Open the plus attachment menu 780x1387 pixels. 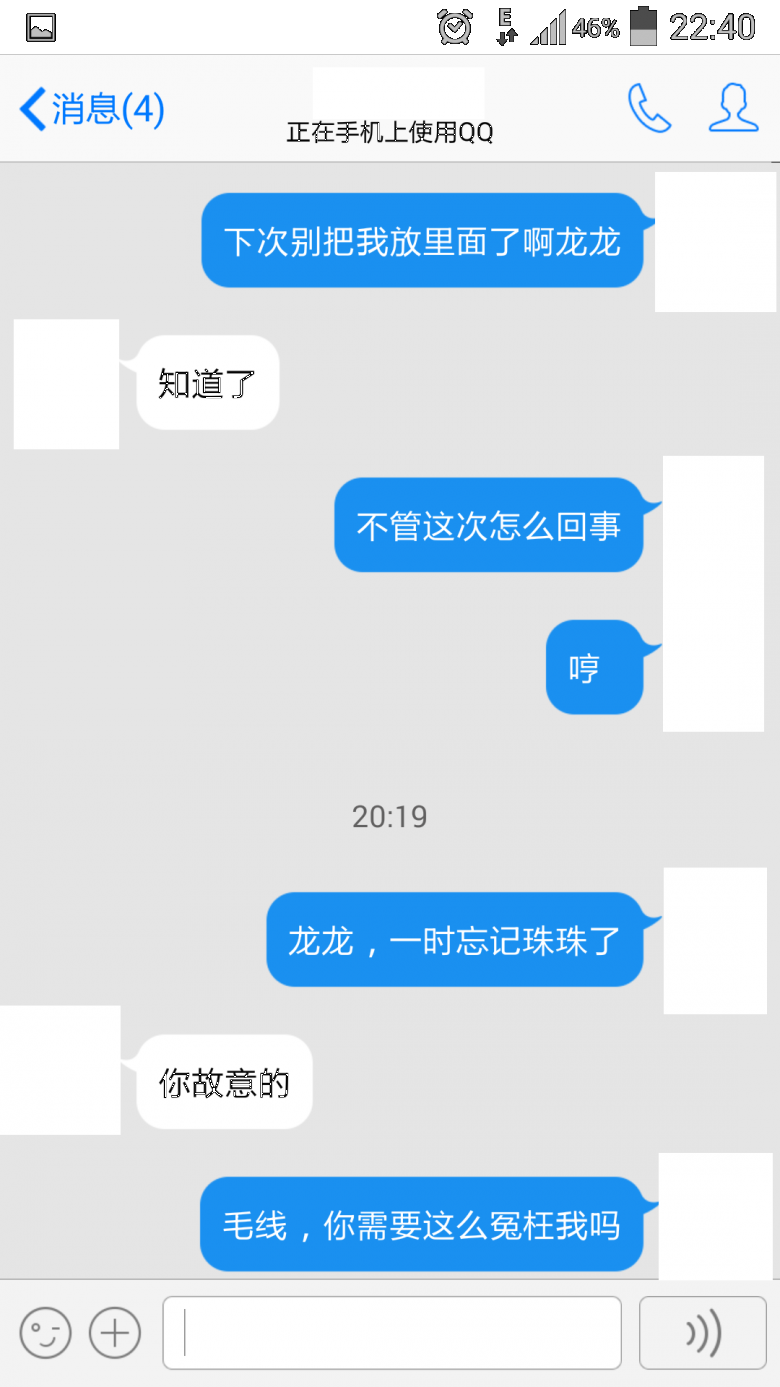pyautogui.click(x=115, y=1332)
